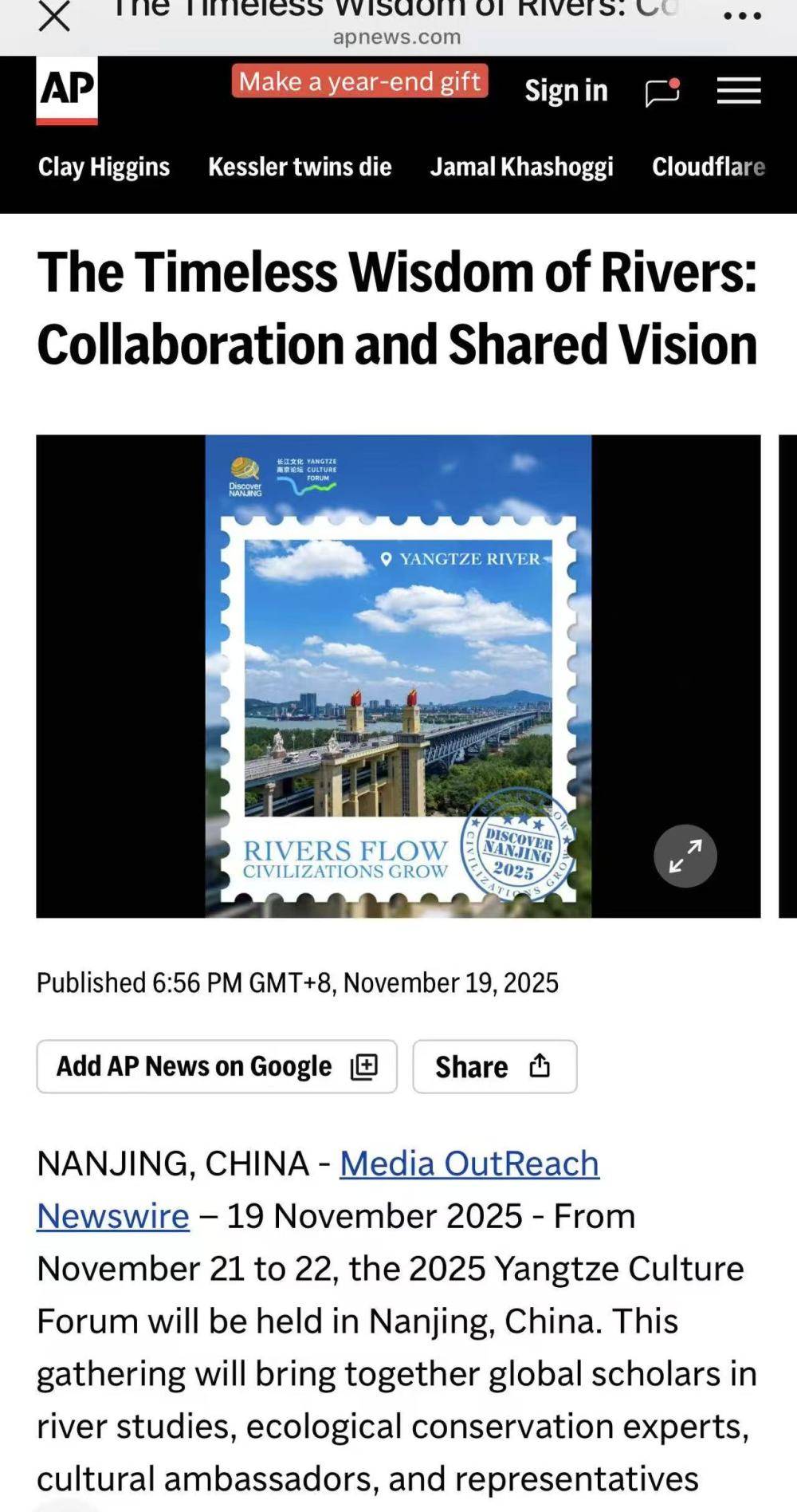This screenshot has width=797, height=1512.
Task: Sign in to AP News
Action: [x=566, y=91]
